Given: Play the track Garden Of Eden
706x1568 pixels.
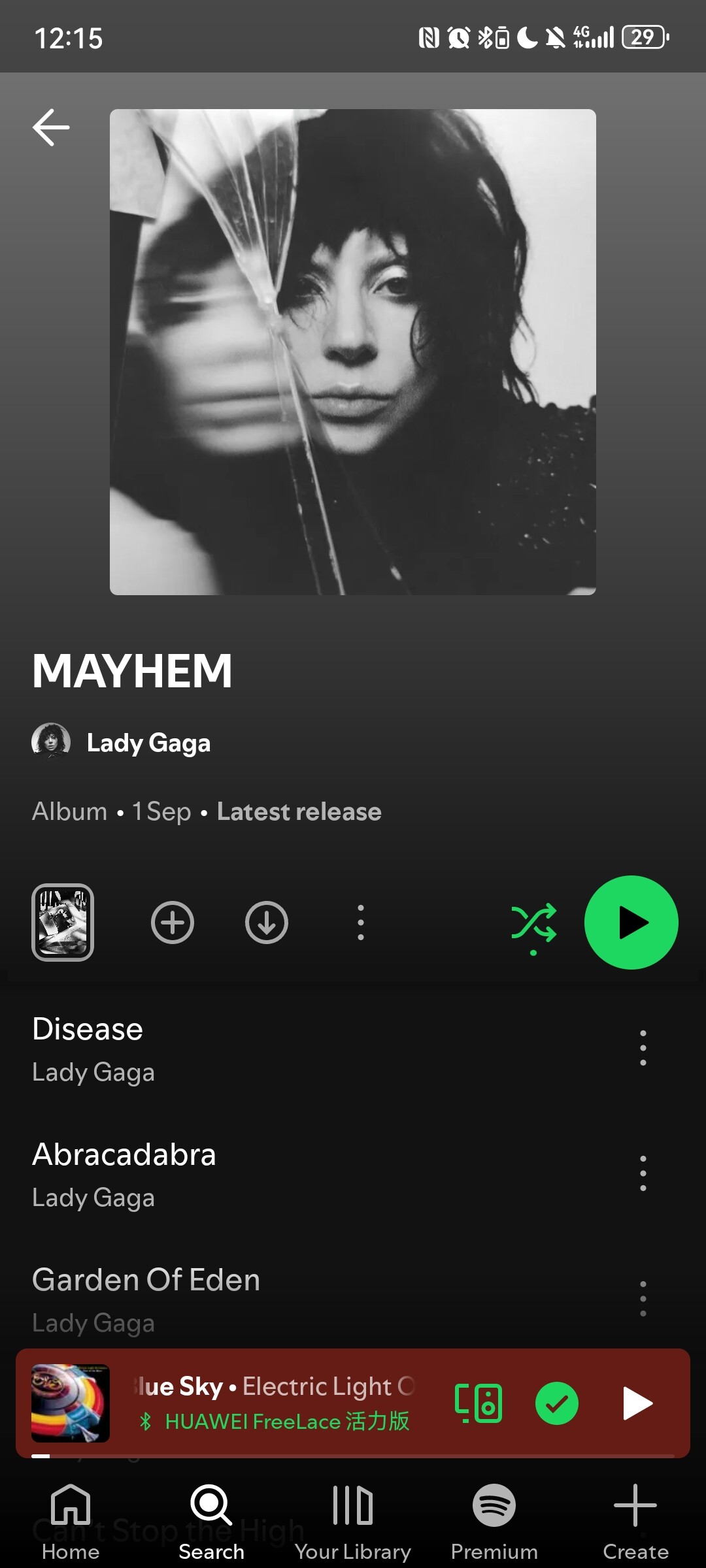Looking at the screenshot, I should (261, 1298).
